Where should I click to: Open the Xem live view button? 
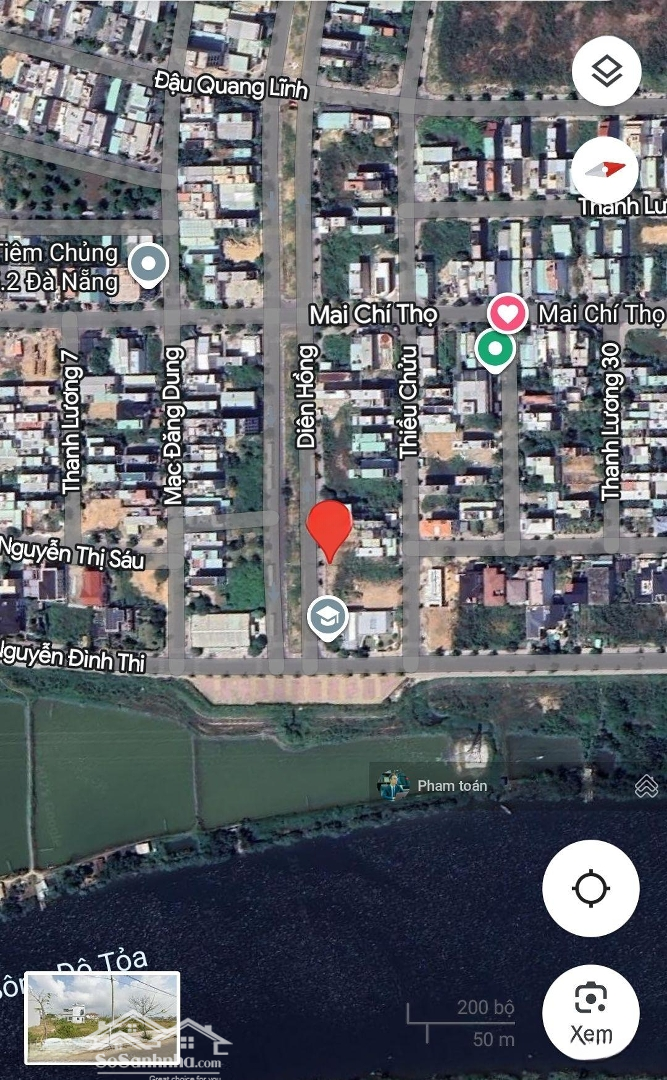591,1012
